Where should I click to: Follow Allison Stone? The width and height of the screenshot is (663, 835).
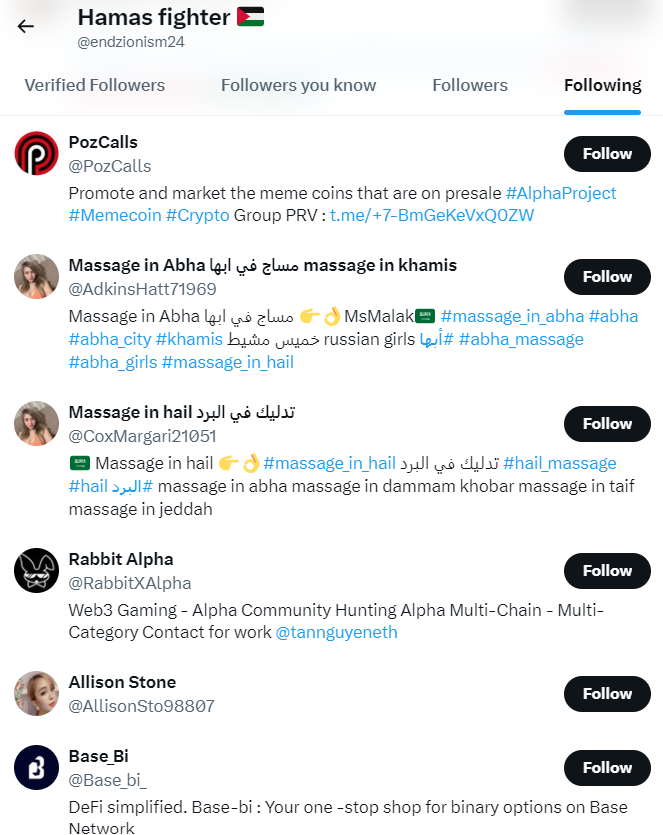[607, 694]
